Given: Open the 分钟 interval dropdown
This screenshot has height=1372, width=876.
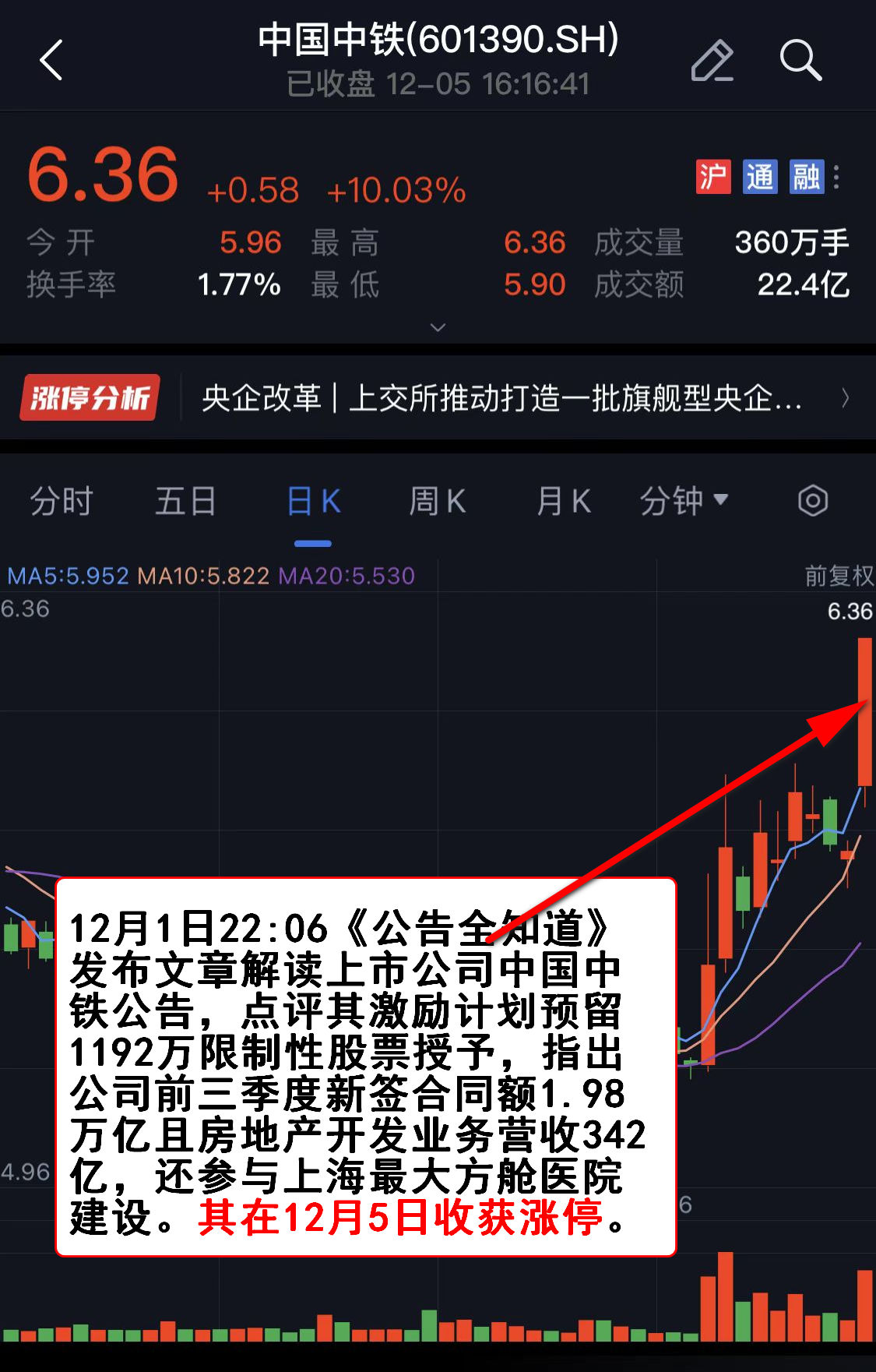Looking at the screenshot, I should click(x=683, y=501).
